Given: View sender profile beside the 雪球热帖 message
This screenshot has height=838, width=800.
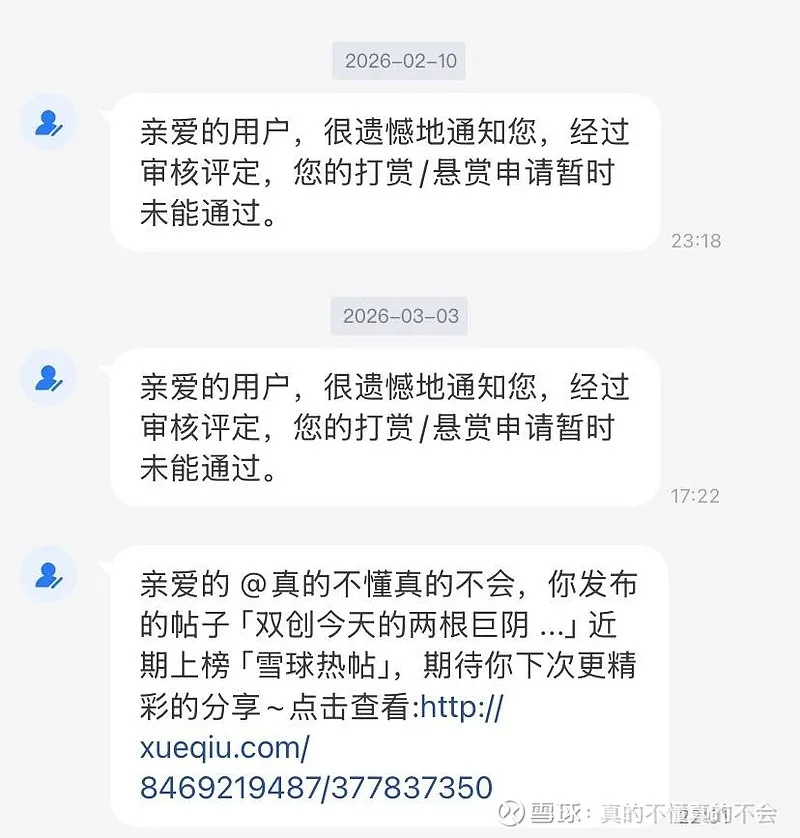Looking at the screenshot, I should coord(49,575).
